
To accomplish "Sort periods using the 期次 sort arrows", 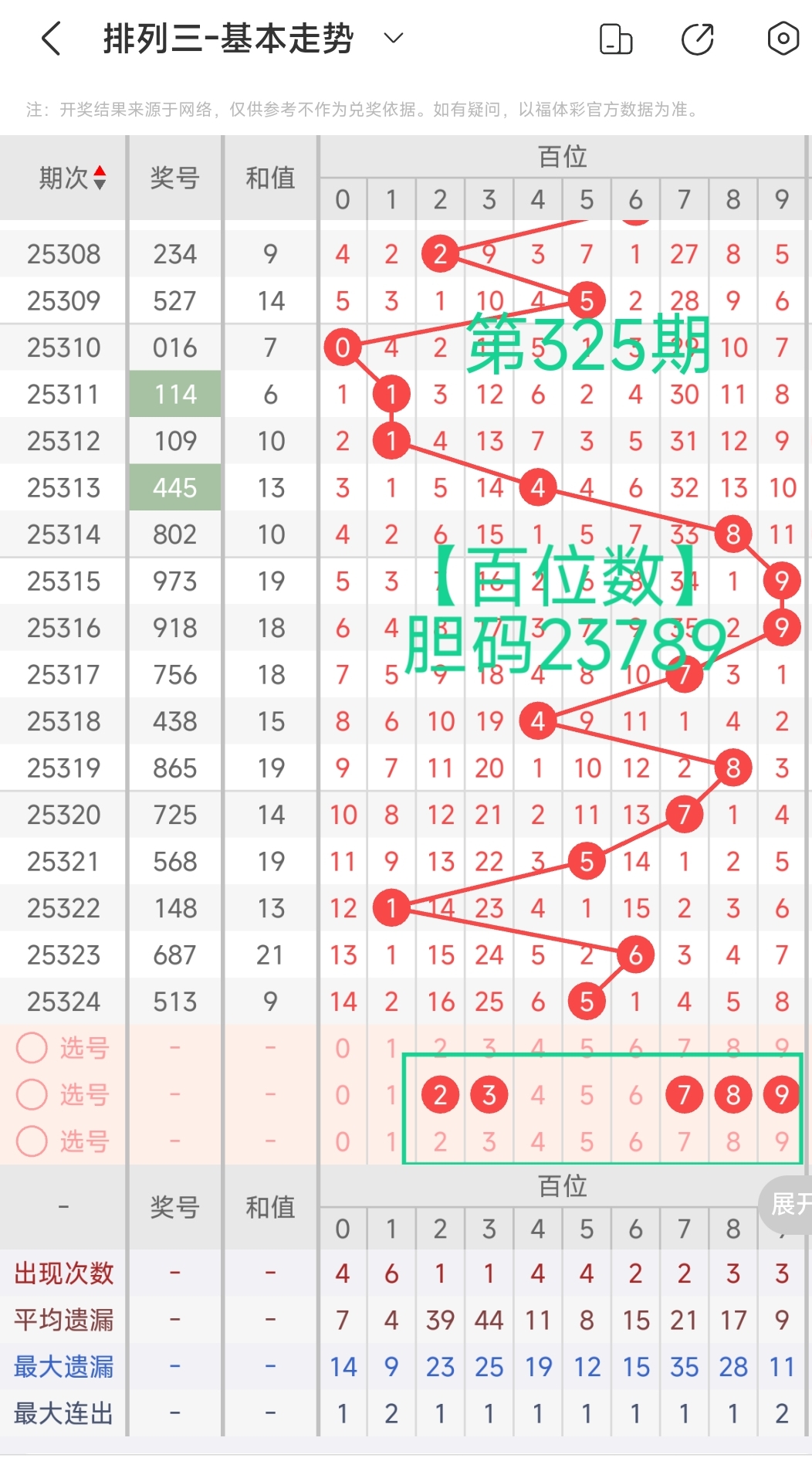I will [x=100, y=178].
